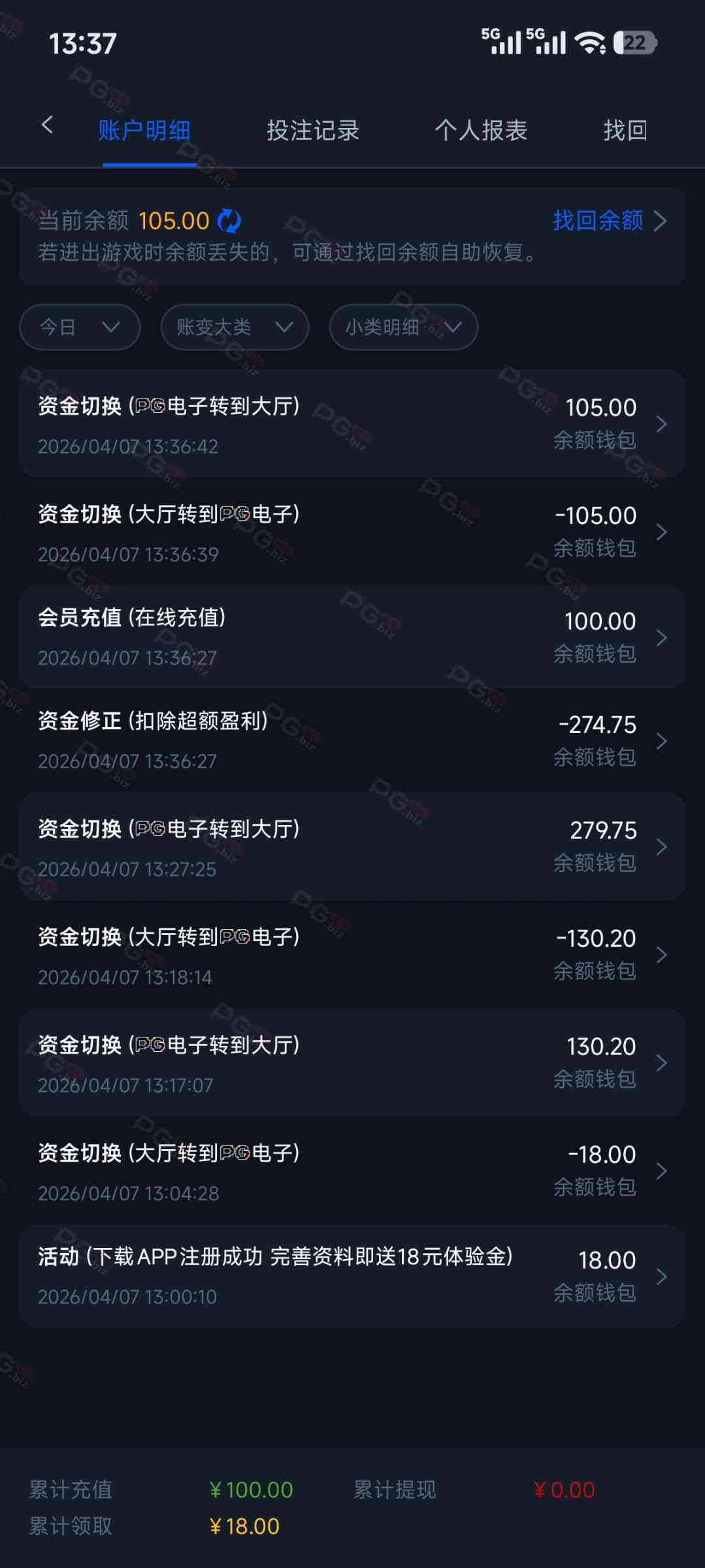Screen dimensions: 705x1568
Task: Switch to the 个人报表 tab
Action: (481, 131)
